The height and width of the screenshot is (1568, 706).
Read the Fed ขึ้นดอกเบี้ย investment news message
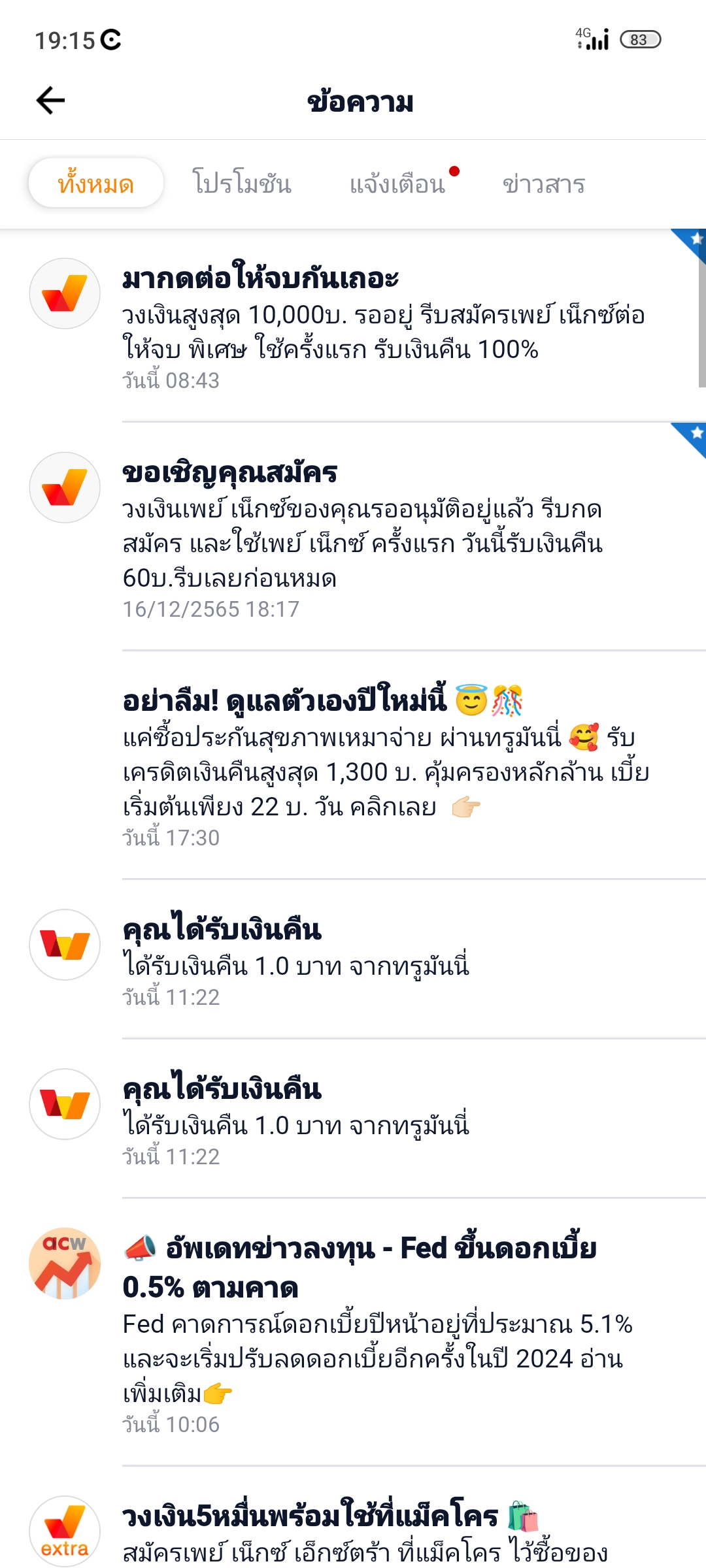(353, 1332)
